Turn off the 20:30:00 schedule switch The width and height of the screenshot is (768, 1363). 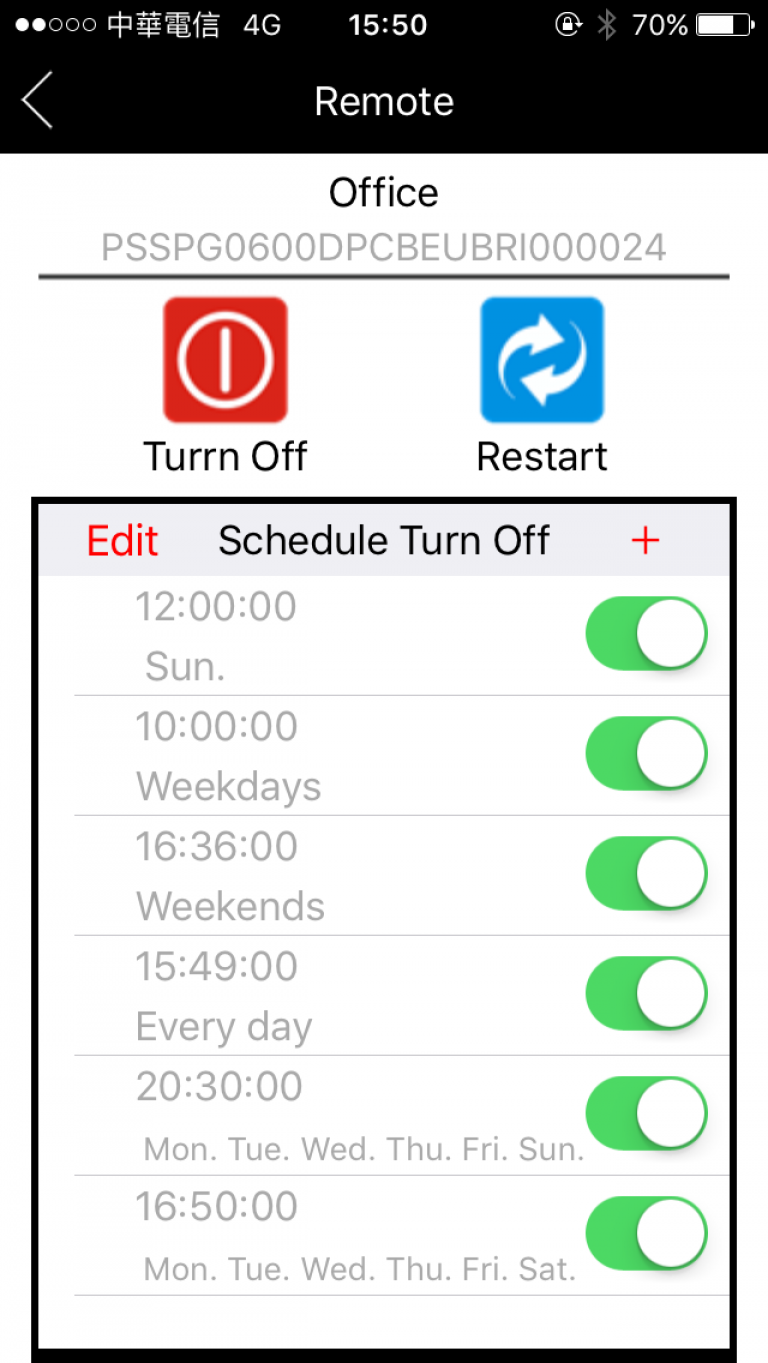point(646,1114)
